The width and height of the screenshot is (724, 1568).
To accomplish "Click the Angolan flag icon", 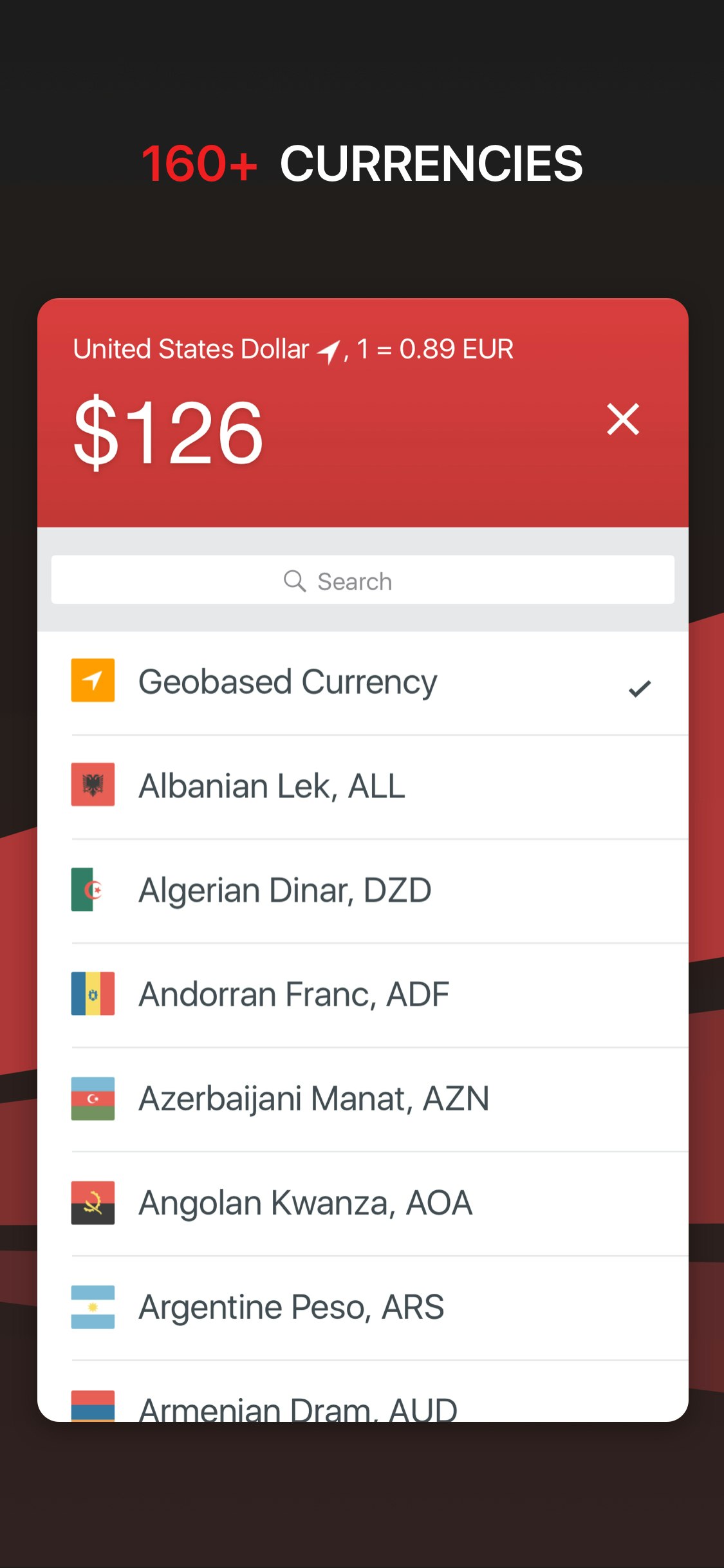I will (91, 1202).
